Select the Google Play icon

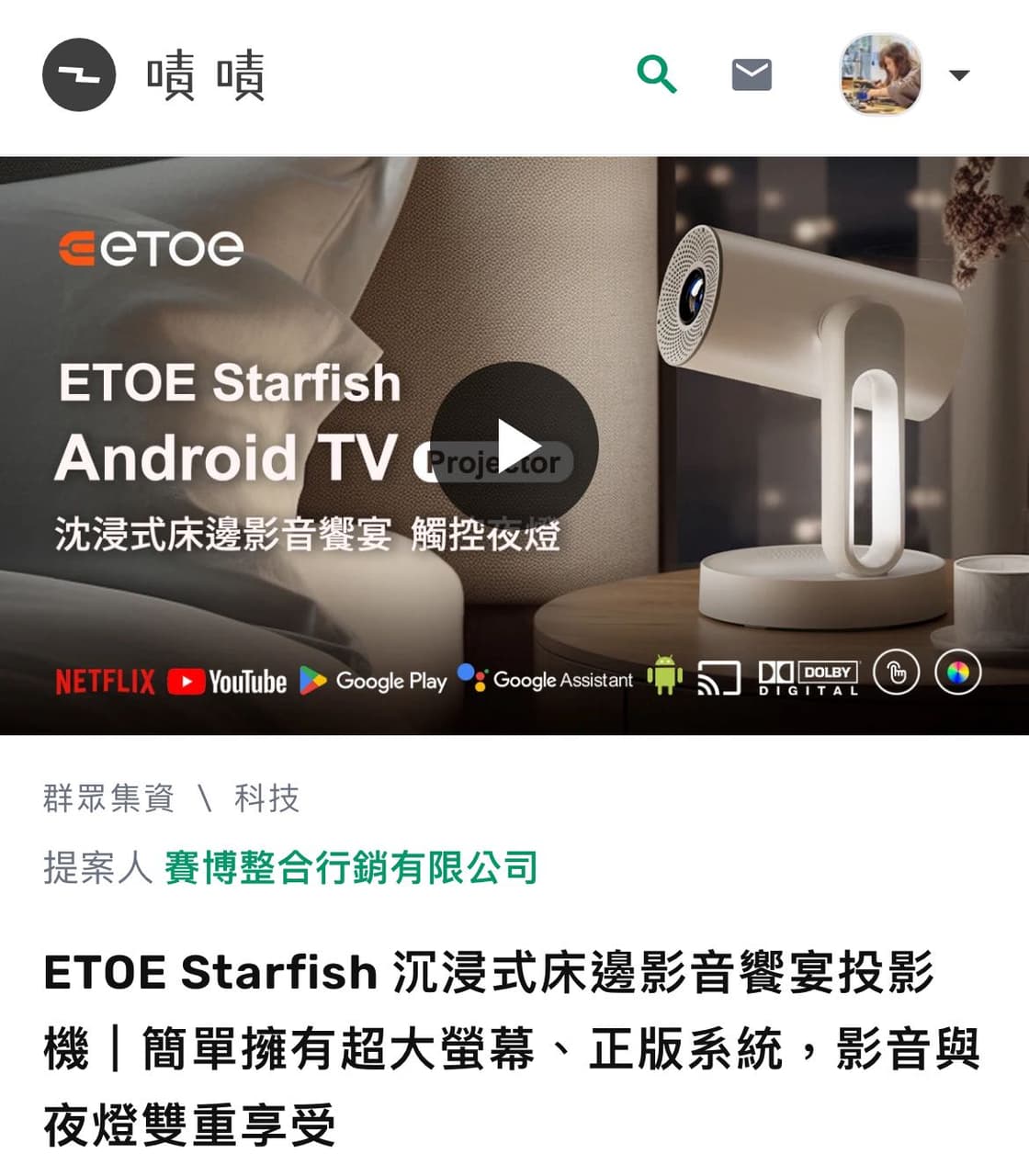[375, 680]
